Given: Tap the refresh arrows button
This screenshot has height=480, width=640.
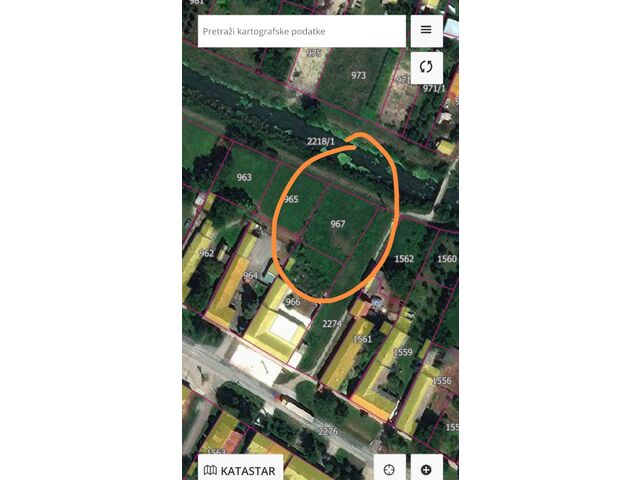Looking at the screenshot, I should click(426, 67).
